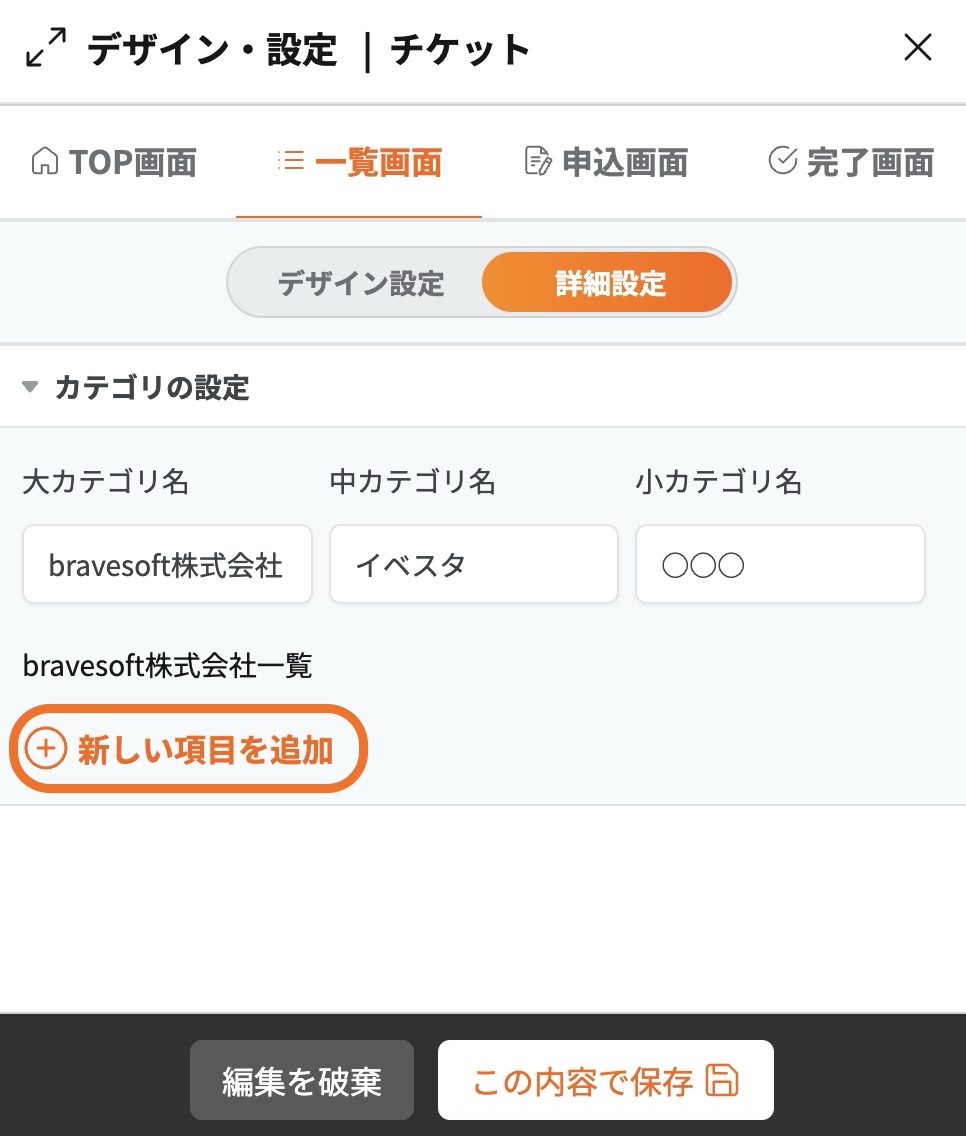
Task: Discard edits with 編集を破棄
Action: coord(301,1080)
